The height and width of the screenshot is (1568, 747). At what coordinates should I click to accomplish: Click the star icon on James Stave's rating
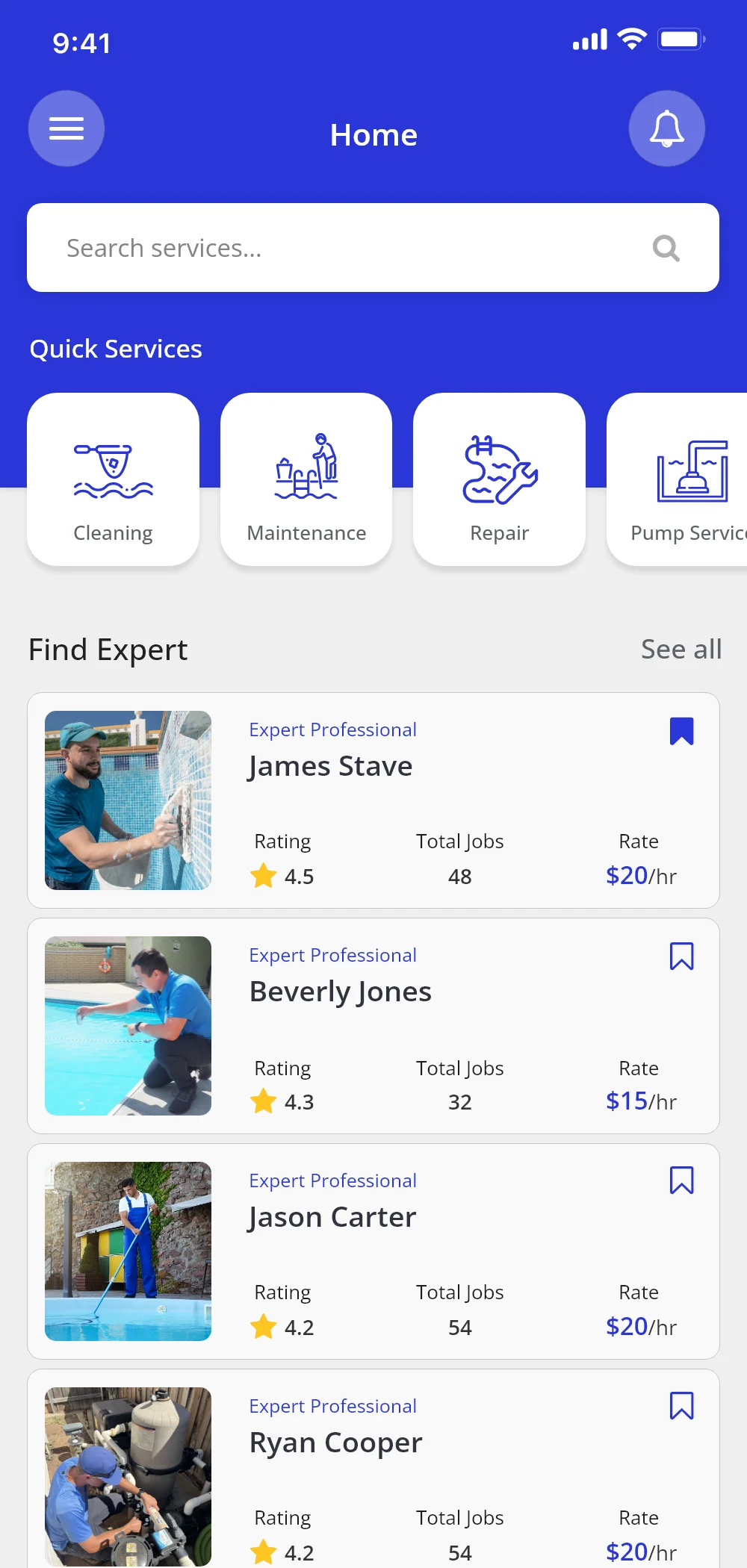(263, 876)
